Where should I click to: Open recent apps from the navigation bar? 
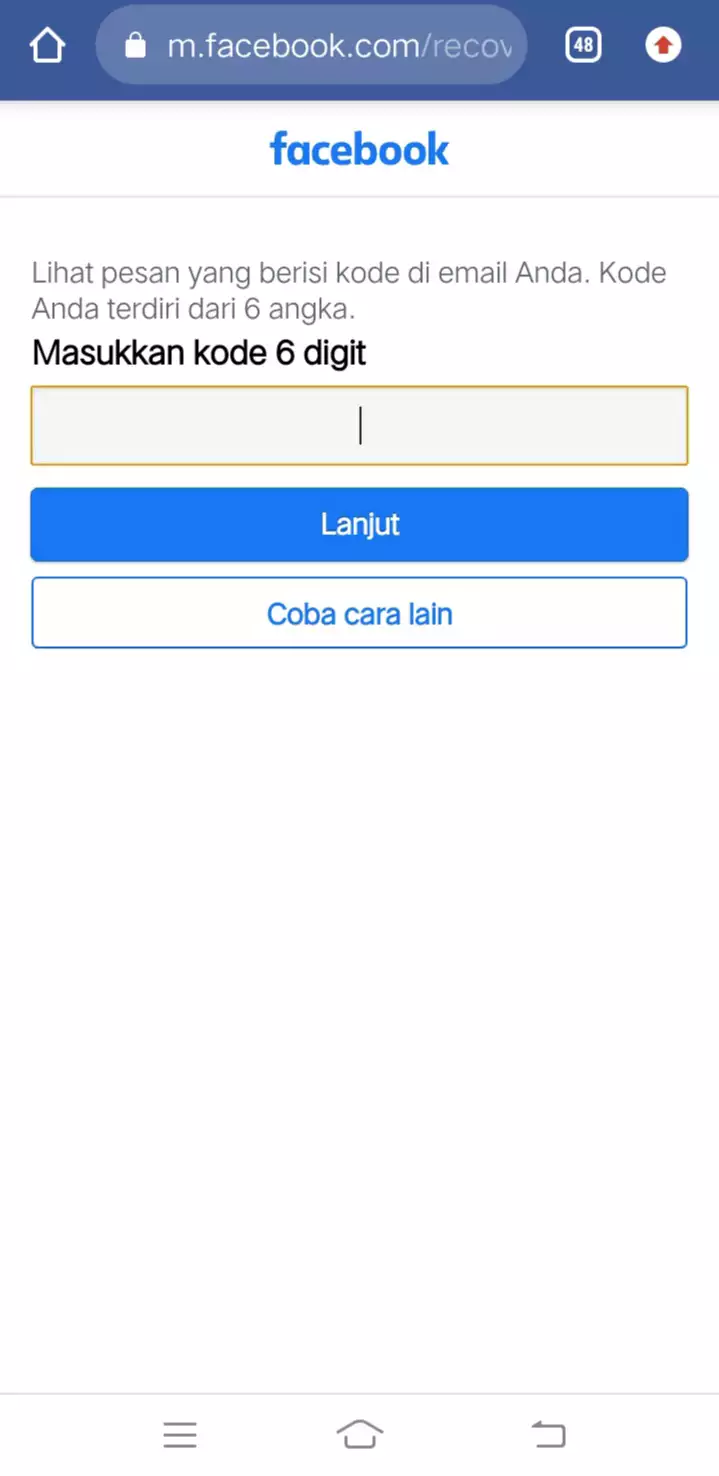[180, 1435]
